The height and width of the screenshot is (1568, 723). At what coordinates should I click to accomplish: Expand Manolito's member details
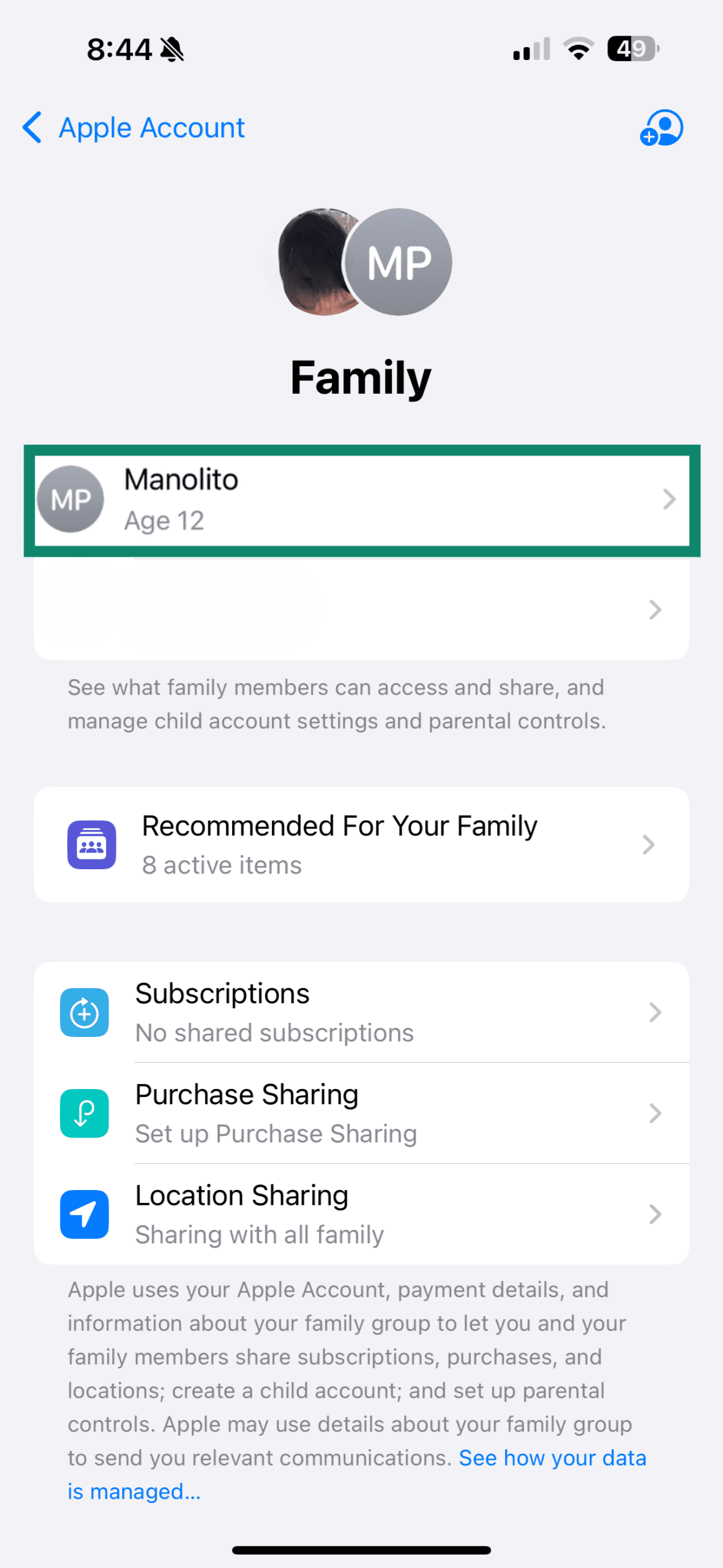pos(671,499)
